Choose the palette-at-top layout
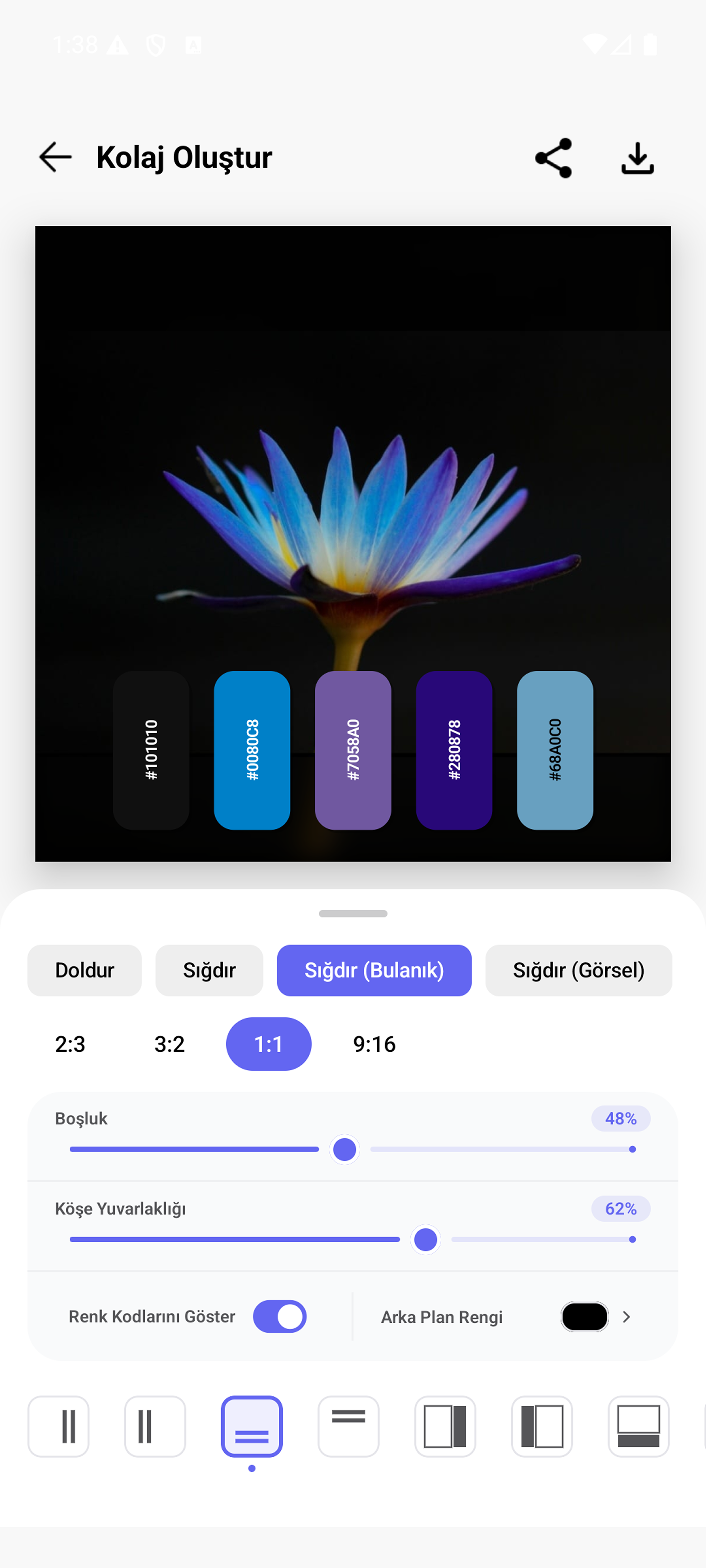Viewport: 706px width, 1568px height. 348,1426
